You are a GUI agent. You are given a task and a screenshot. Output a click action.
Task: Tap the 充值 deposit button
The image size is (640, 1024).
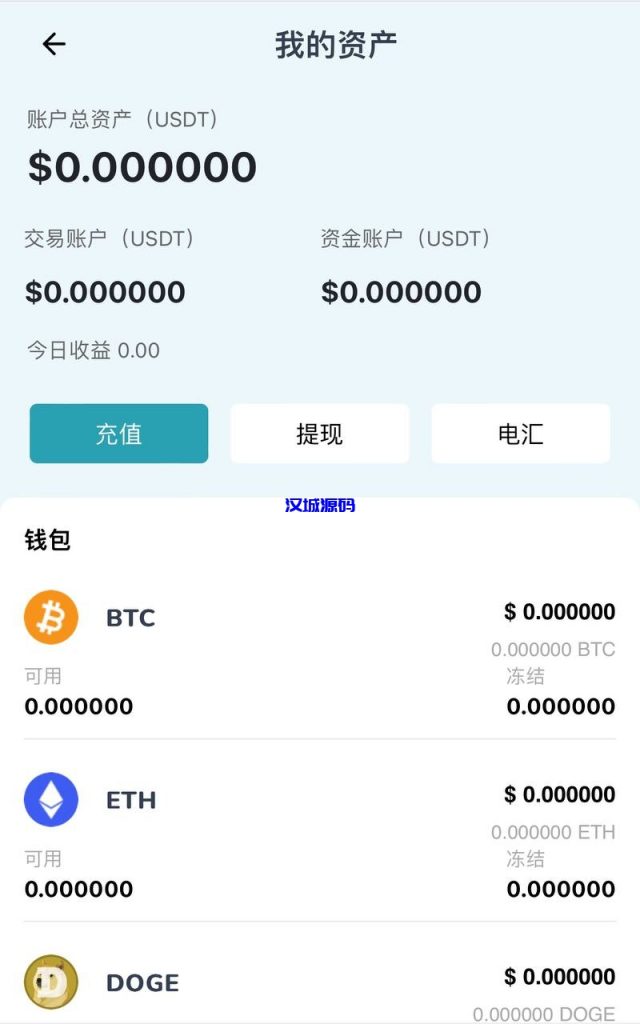(x=119, y=434)
